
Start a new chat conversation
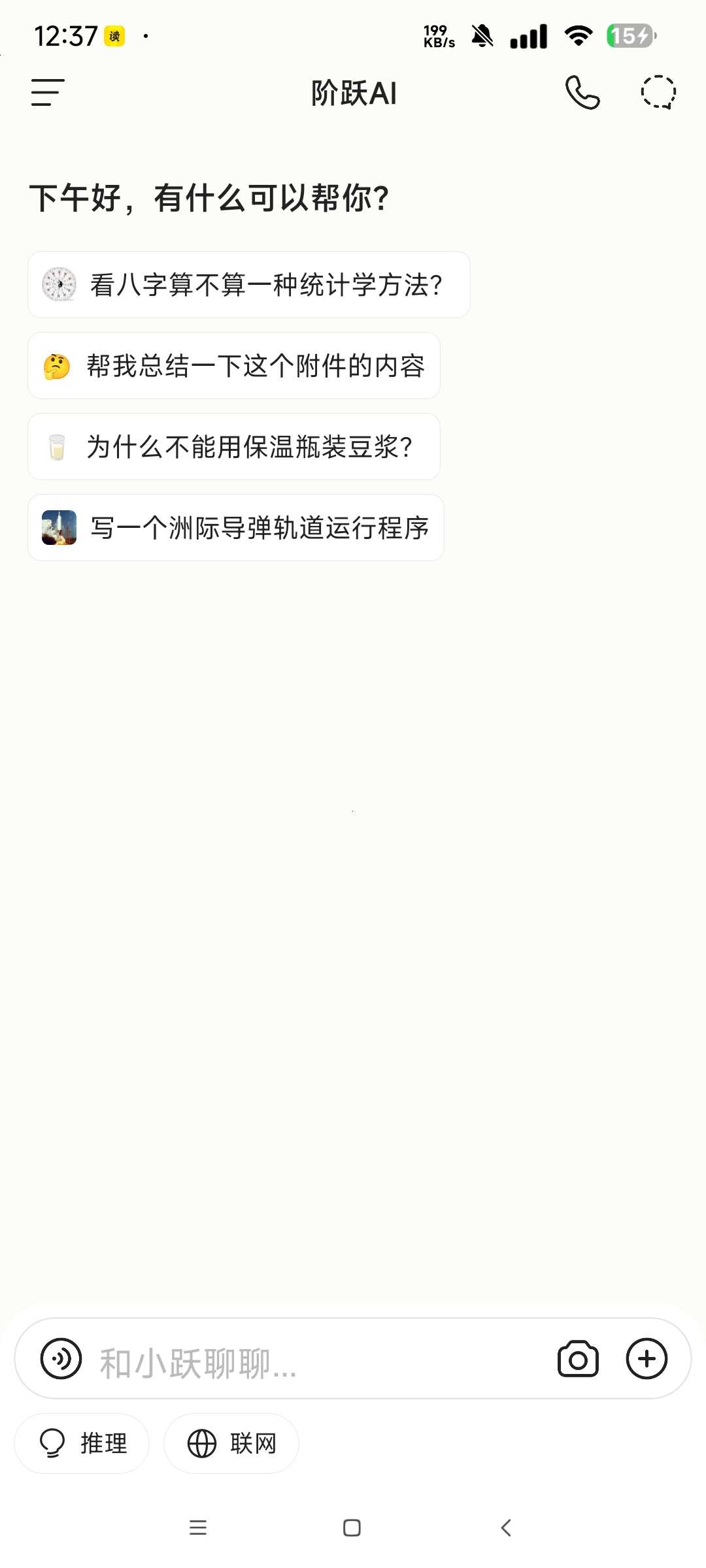tap(658, 92)
